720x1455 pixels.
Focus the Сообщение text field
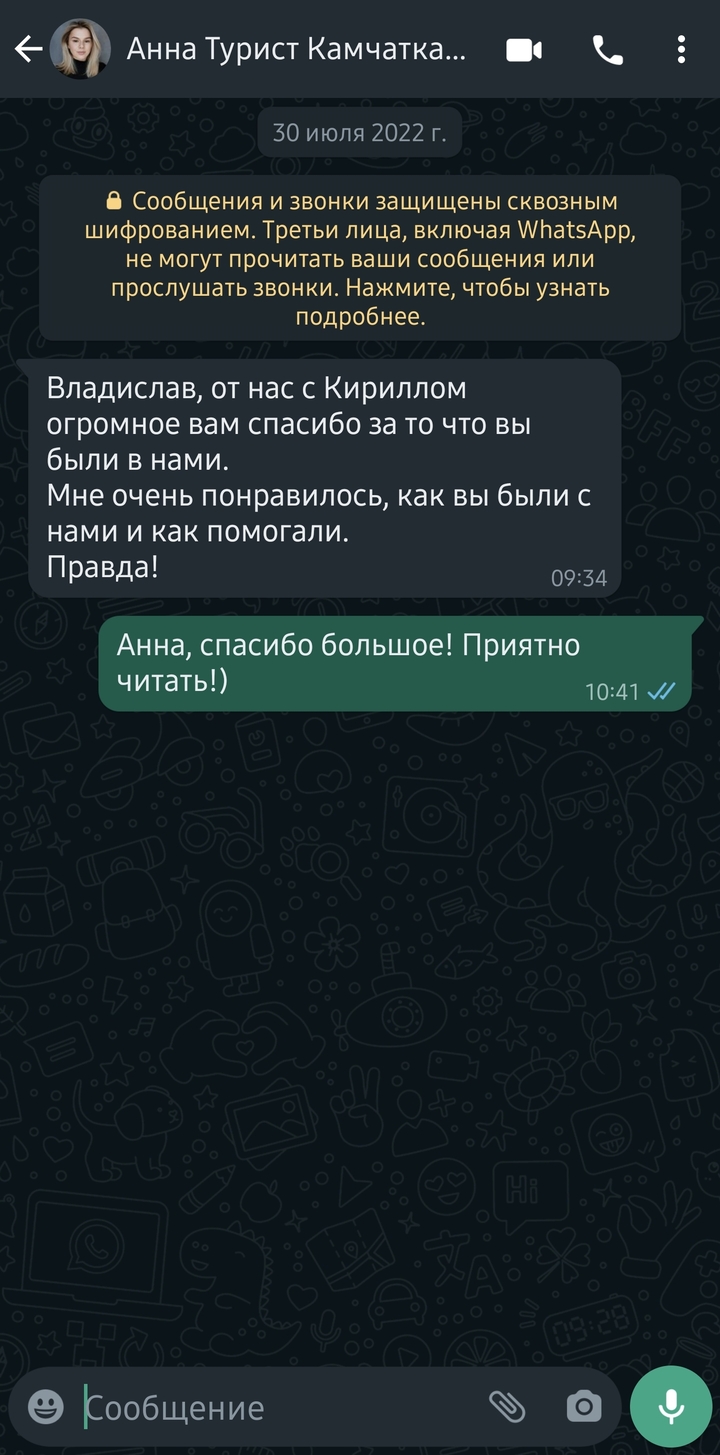(x=270, y=1408)
